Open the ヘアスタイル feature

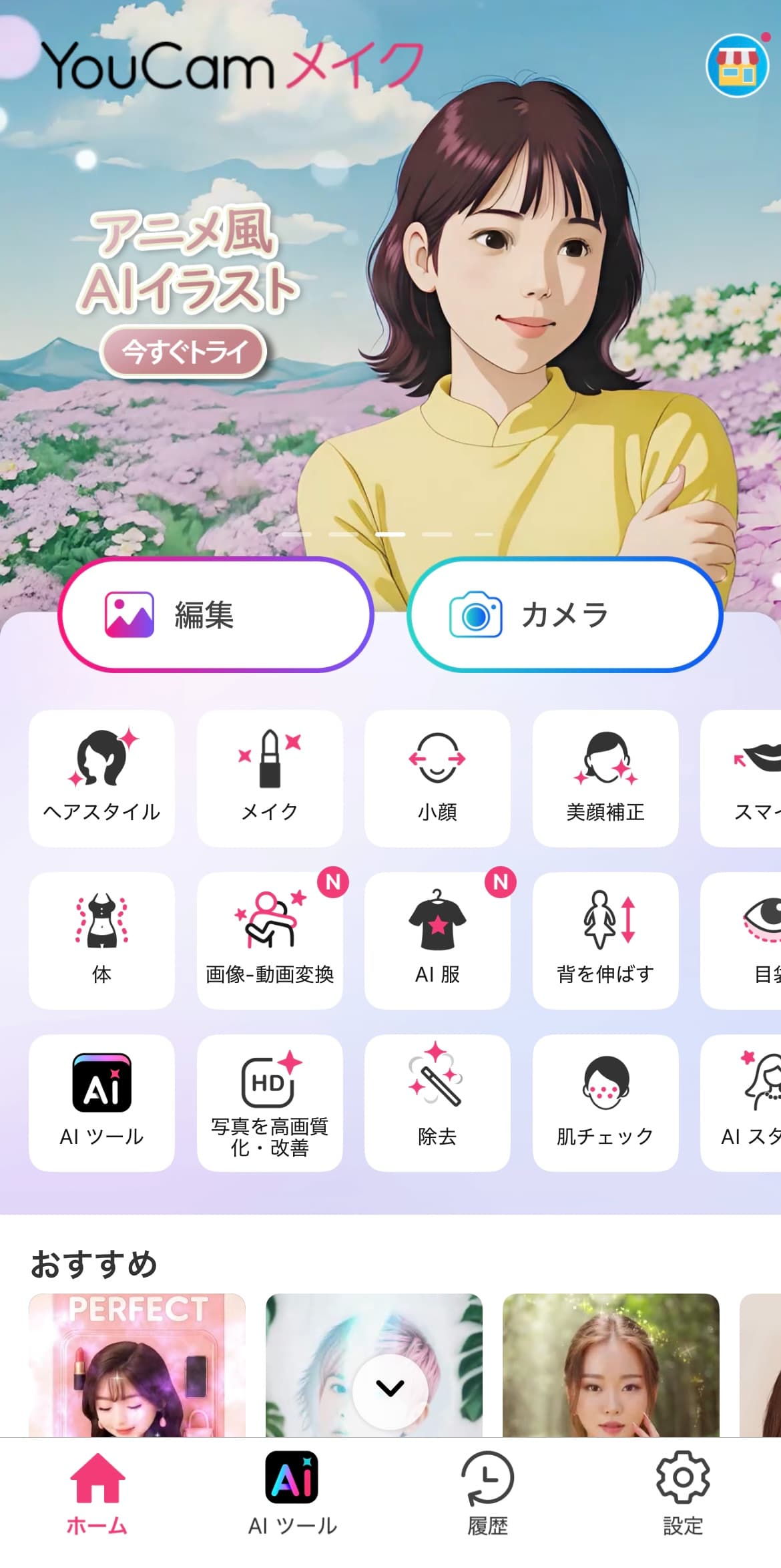[101, 778]
